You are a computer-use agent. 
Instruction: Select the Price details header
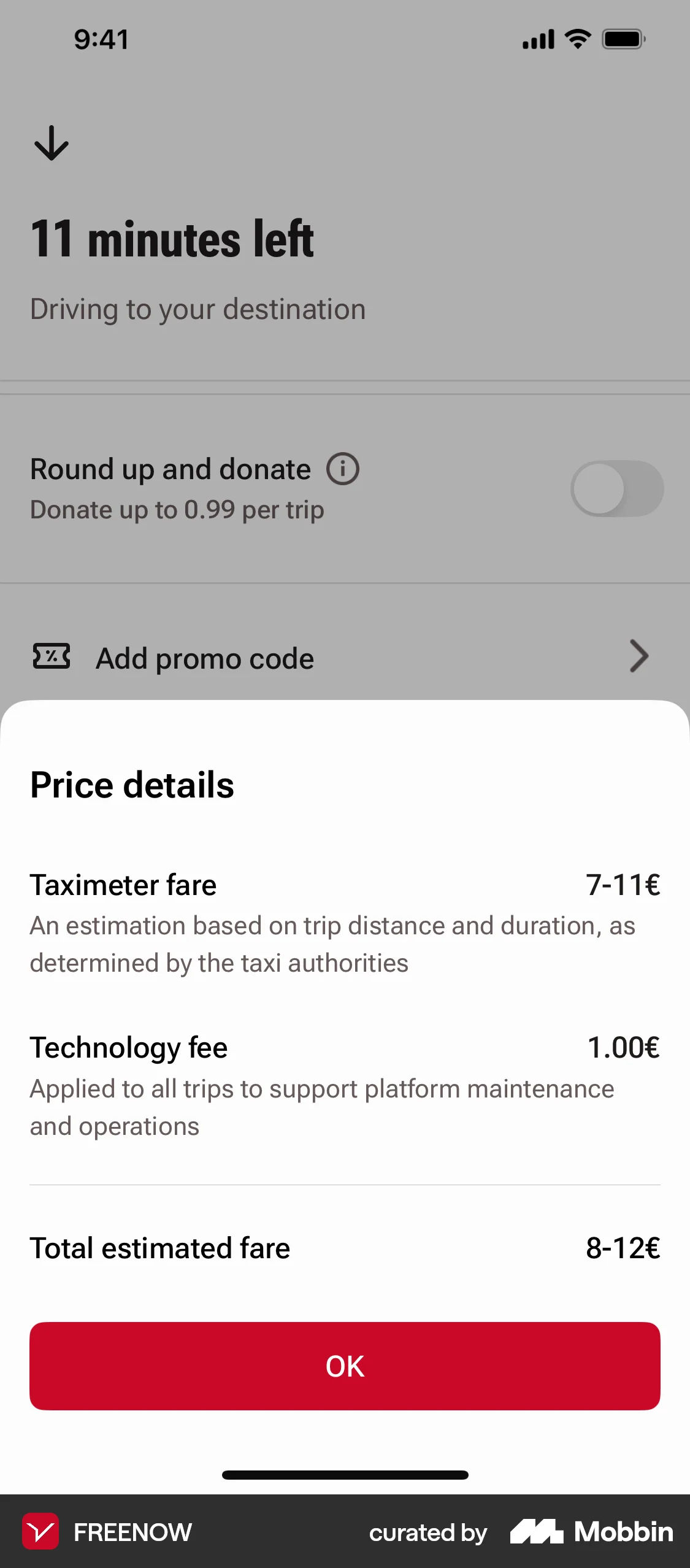pos(132,785)
